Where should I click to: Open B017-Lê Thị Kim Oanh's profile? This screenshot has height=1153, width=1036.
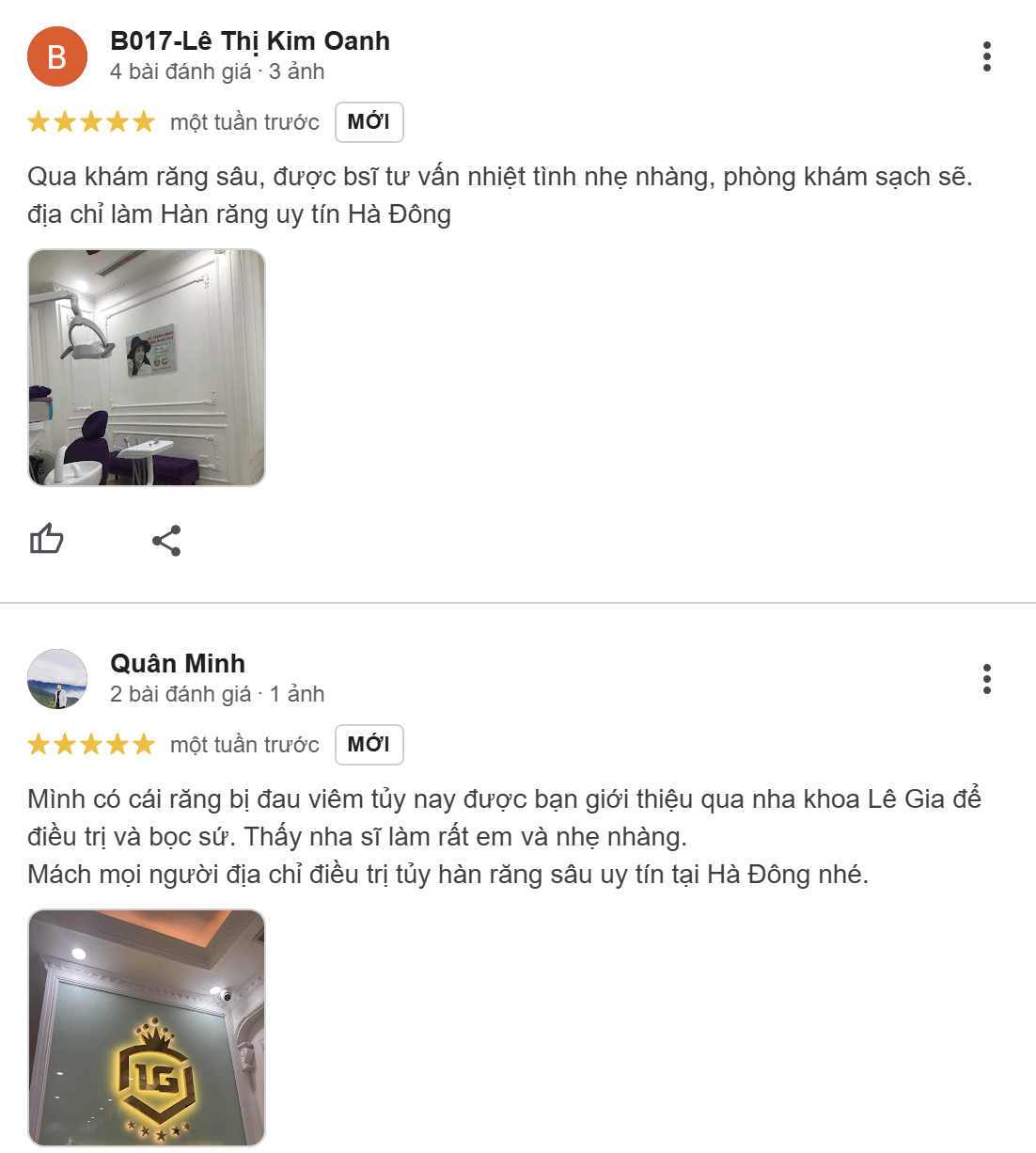pyautogui.click(x=249, y=41)
